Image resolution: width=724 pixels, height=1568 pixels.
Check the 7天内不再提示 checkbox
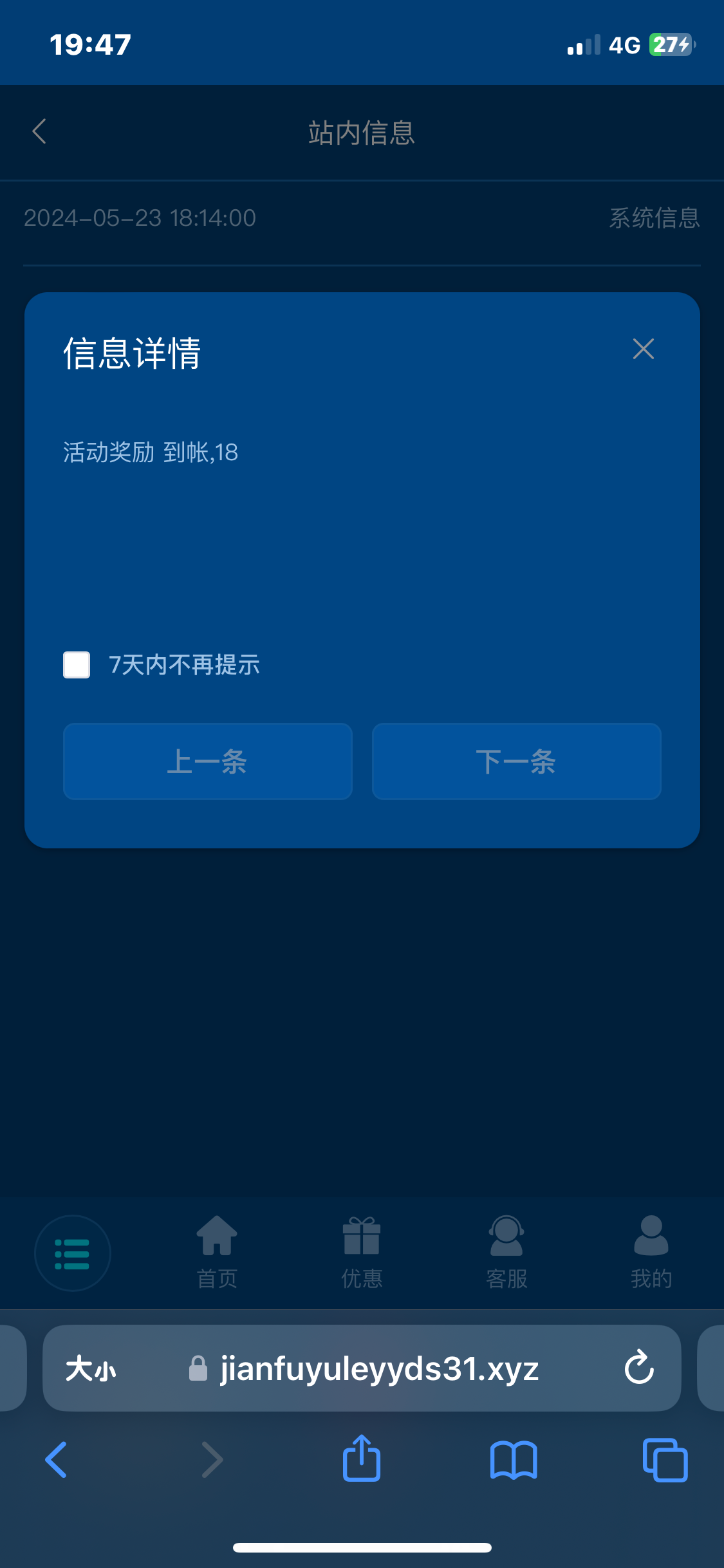77,665
